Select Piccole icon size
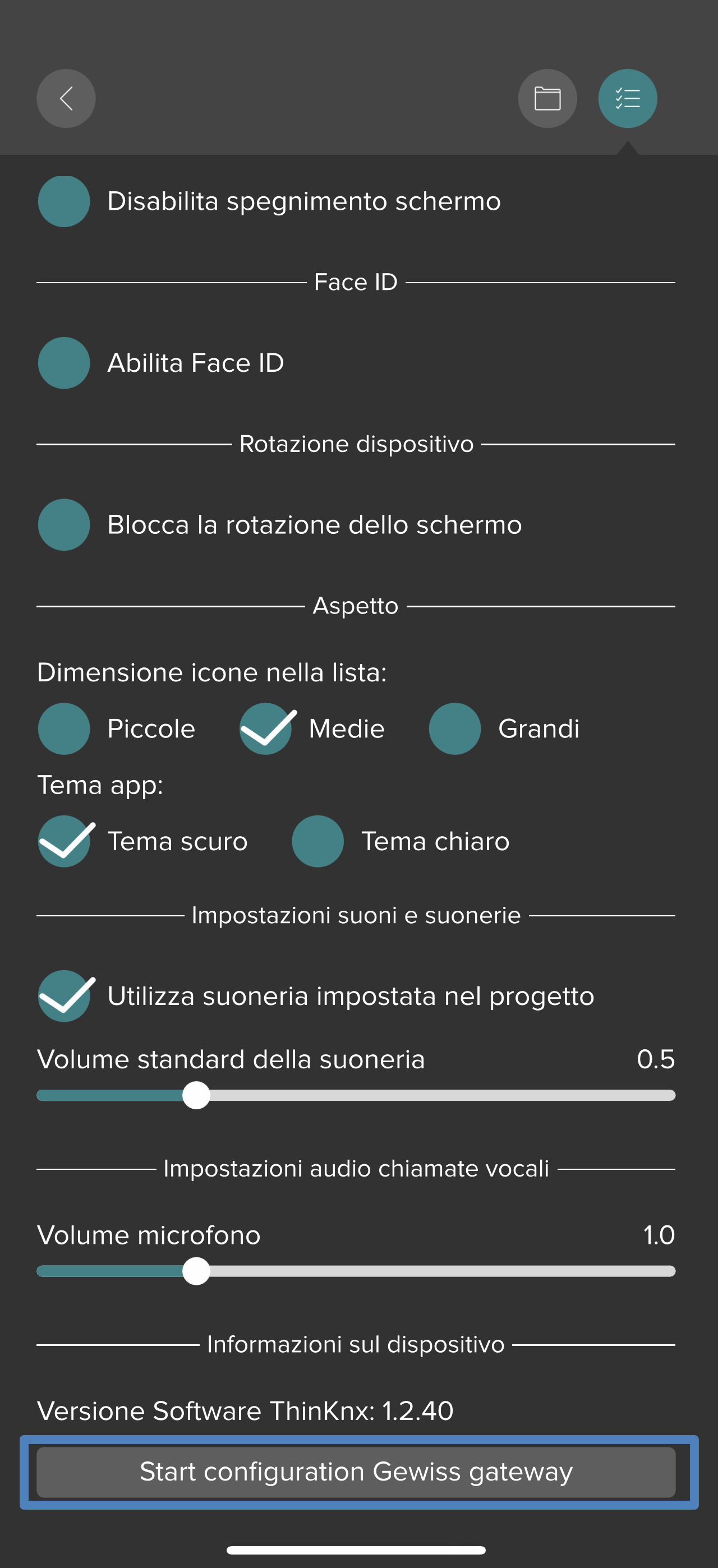The width and height of the screenshot is (718, 1568). (x=64, y=728)
